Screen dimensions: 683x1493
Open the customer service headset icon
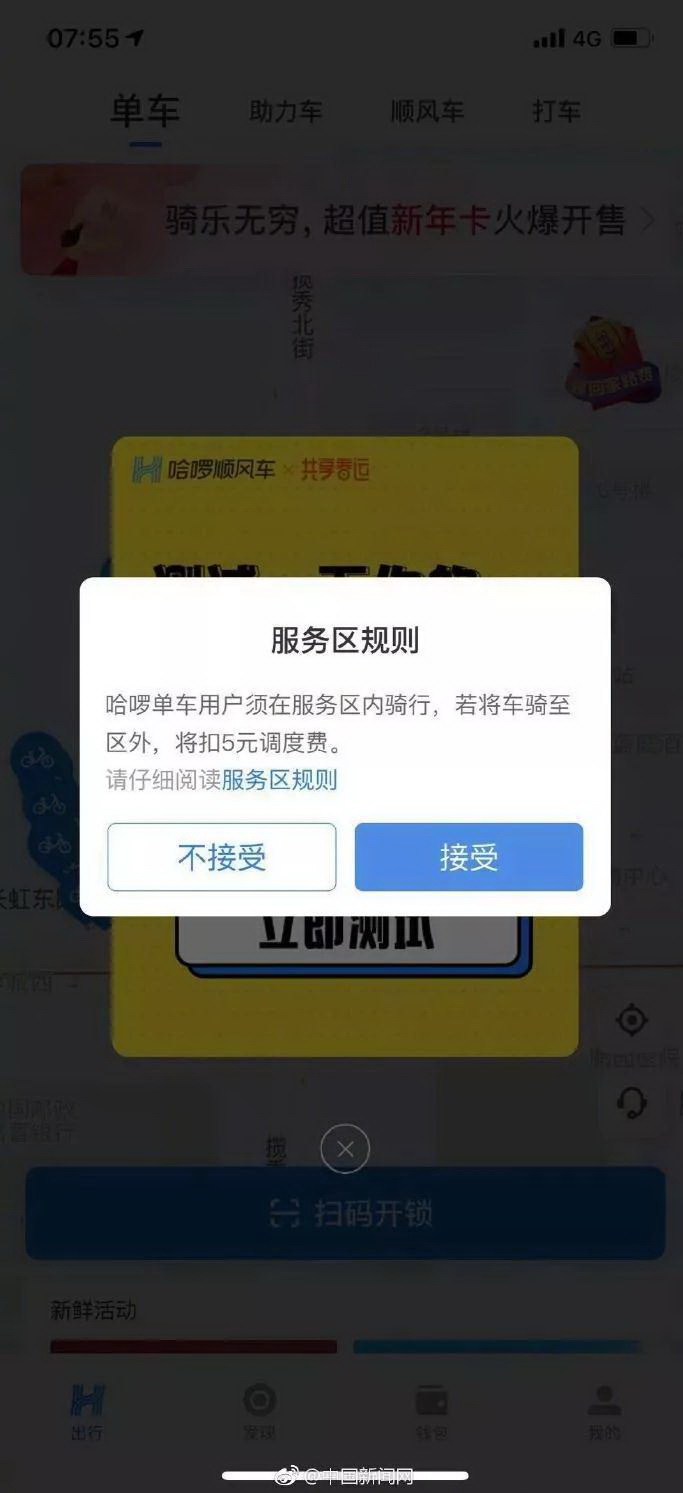pos(632,1103)
